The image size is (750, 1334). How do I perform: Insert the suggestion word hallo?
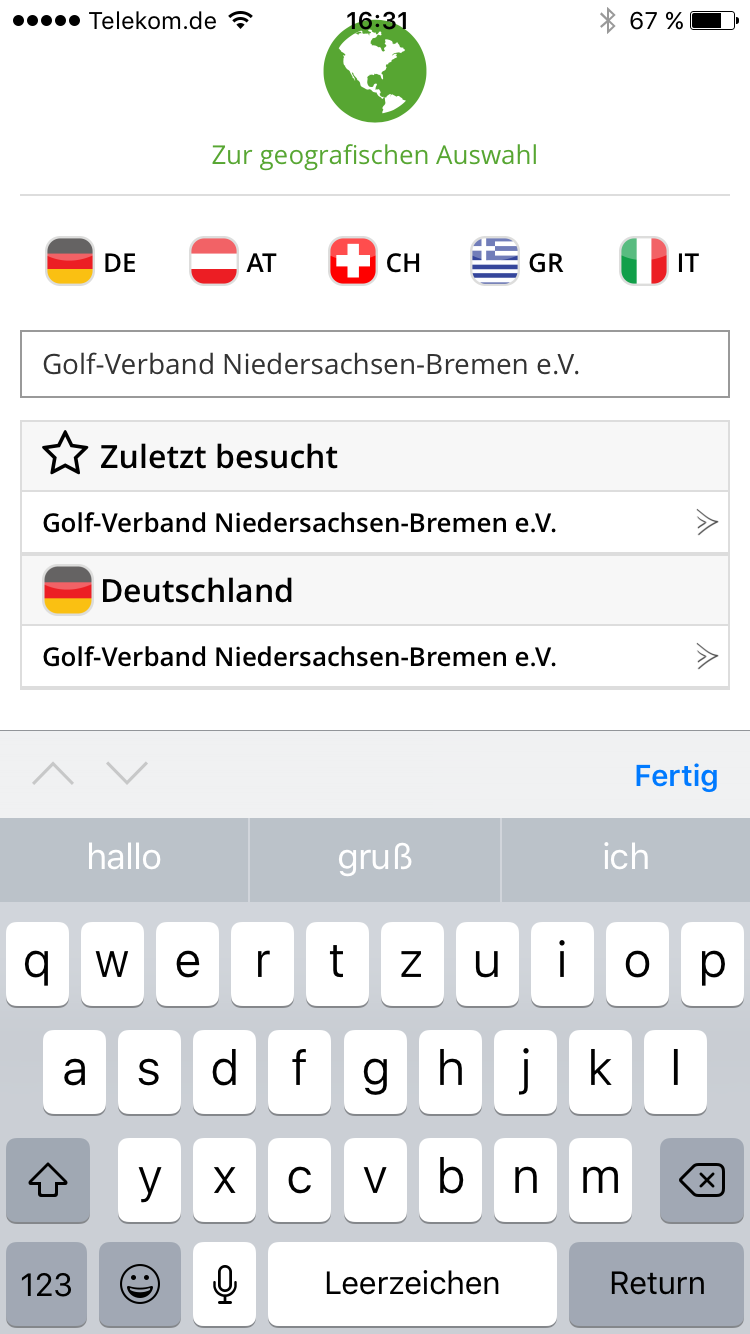pyautogui.click(x=124, y=857)
